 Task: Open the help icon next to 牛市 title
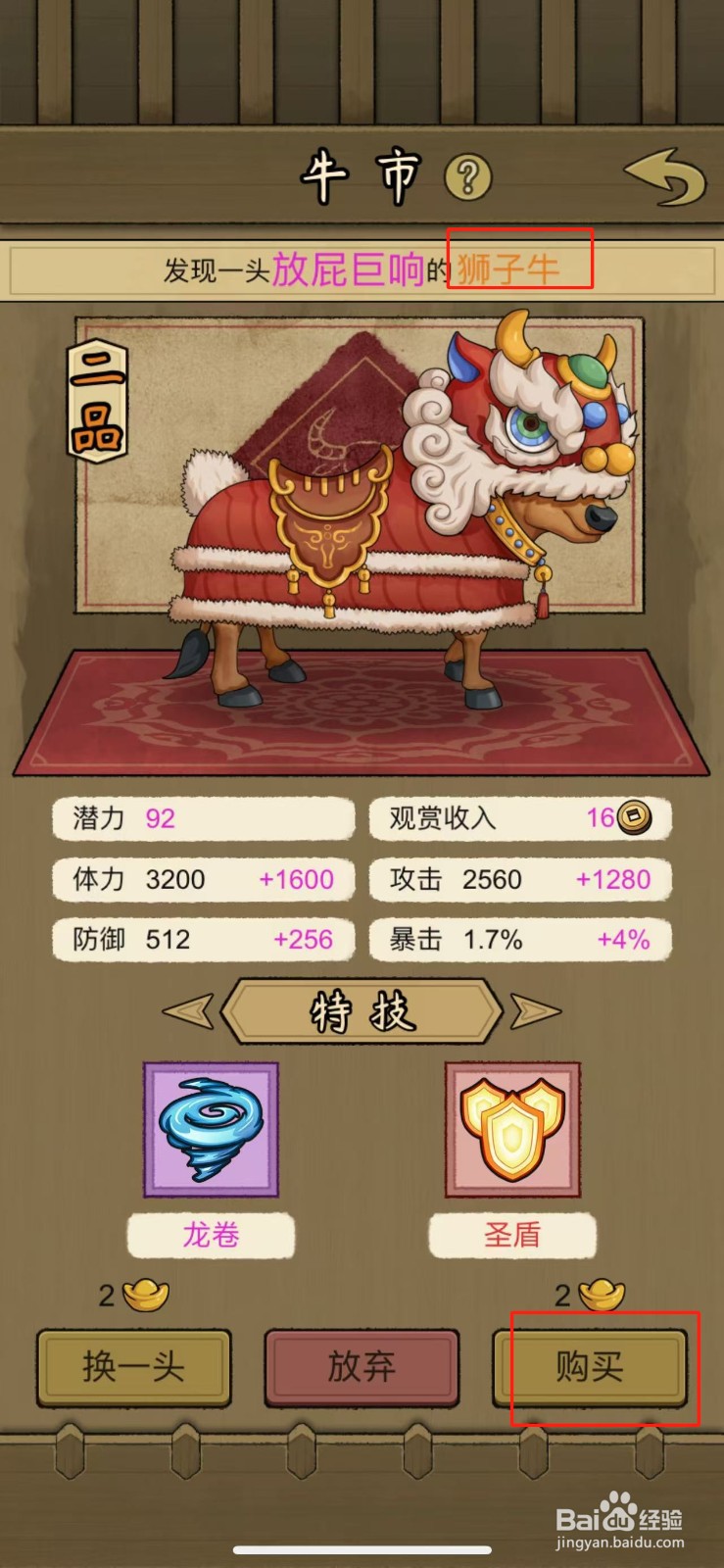pos(470,175)
